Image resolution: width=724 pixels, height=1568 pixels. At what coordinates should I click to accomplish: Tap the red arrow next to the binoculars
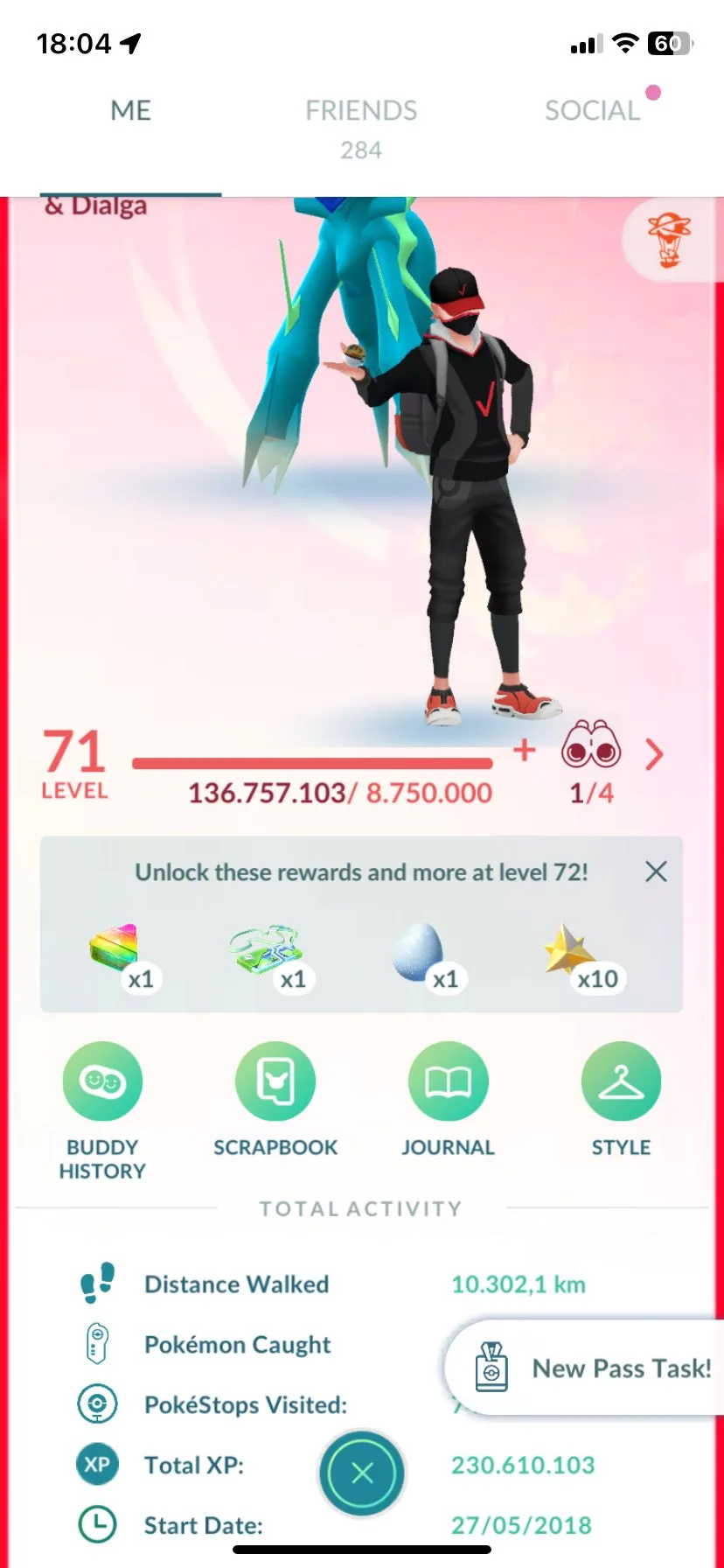click(654, 754)
